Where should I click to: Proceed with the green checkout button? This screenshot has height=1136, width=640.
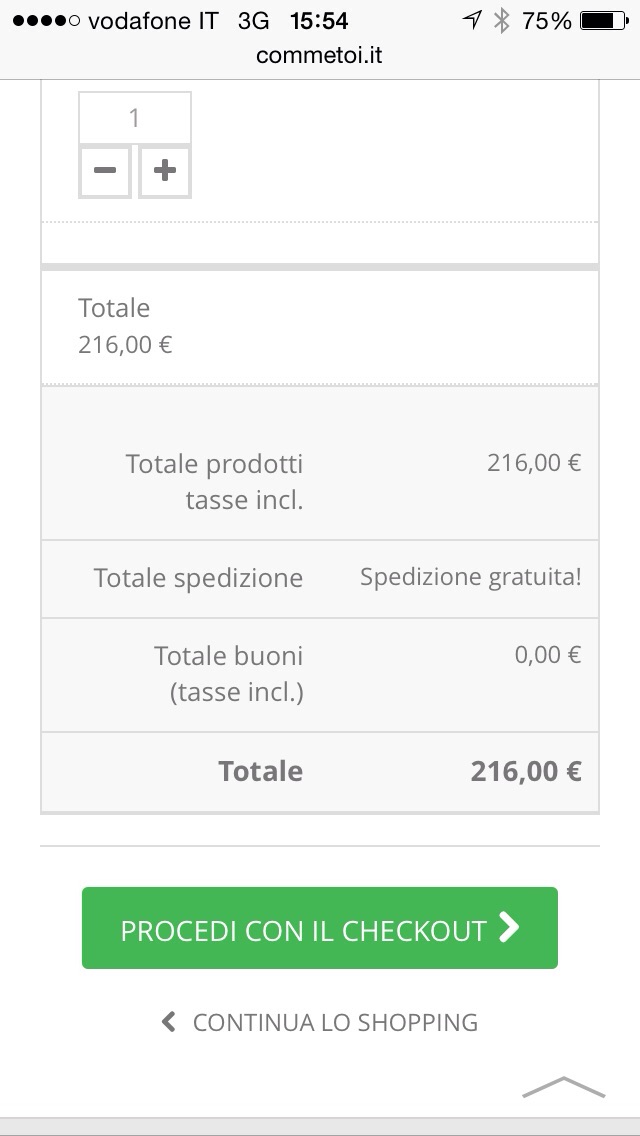coord(320,928)
